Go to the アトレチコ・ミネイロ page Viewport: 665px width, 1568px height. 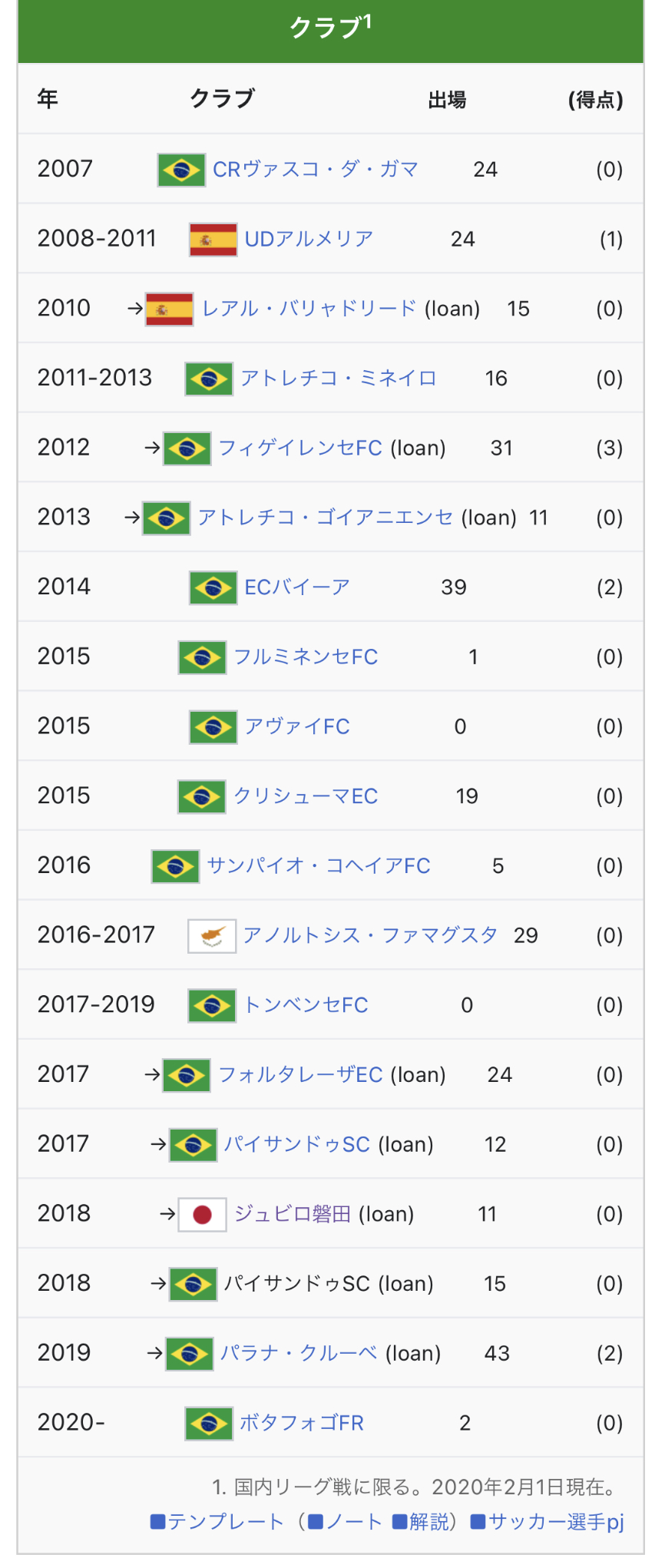pyautogui.click(x=338, y=378)
